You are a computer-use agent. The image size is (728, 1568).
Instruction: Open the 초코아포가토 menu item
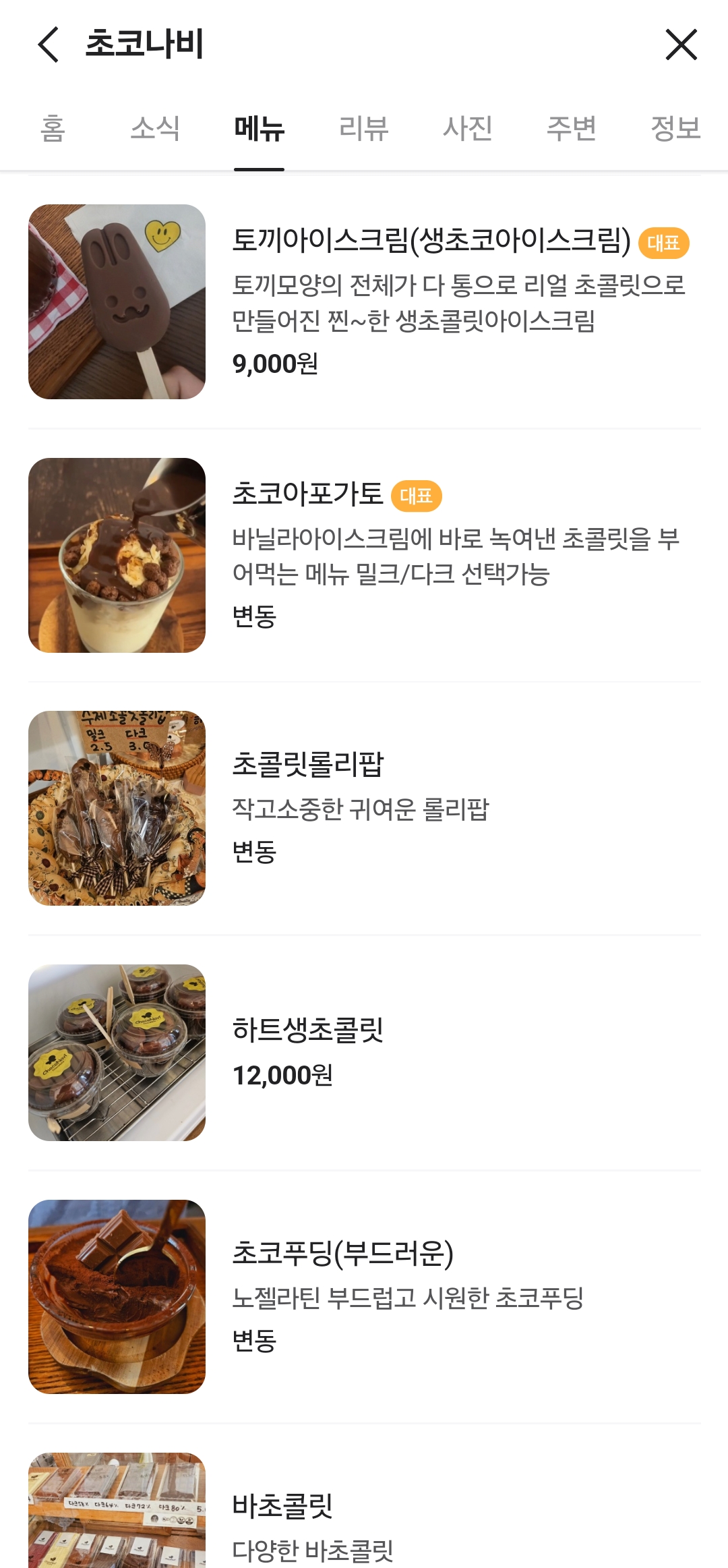coord(364,555)
